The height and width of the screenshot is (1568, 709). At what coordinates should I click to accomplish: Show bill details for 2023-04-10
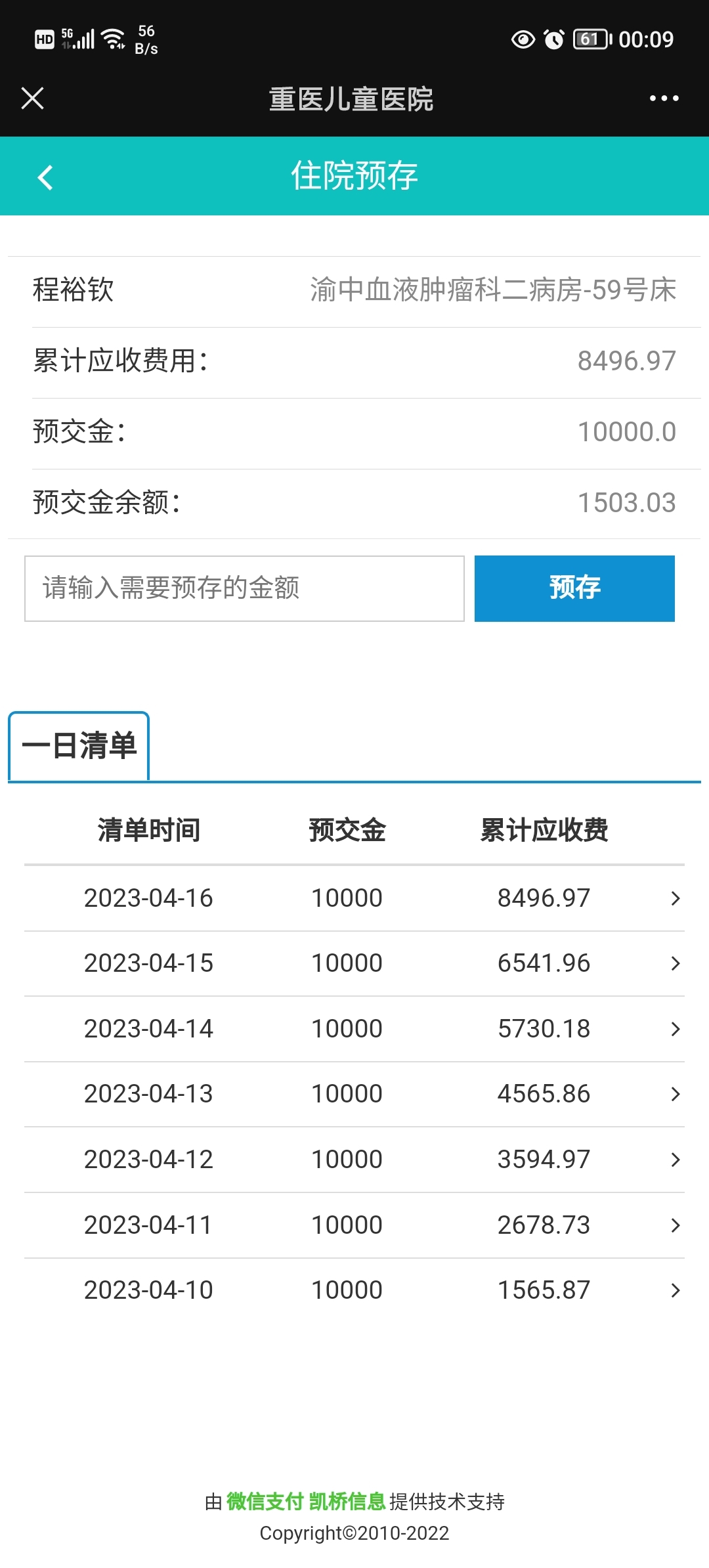coord(354,1290)
